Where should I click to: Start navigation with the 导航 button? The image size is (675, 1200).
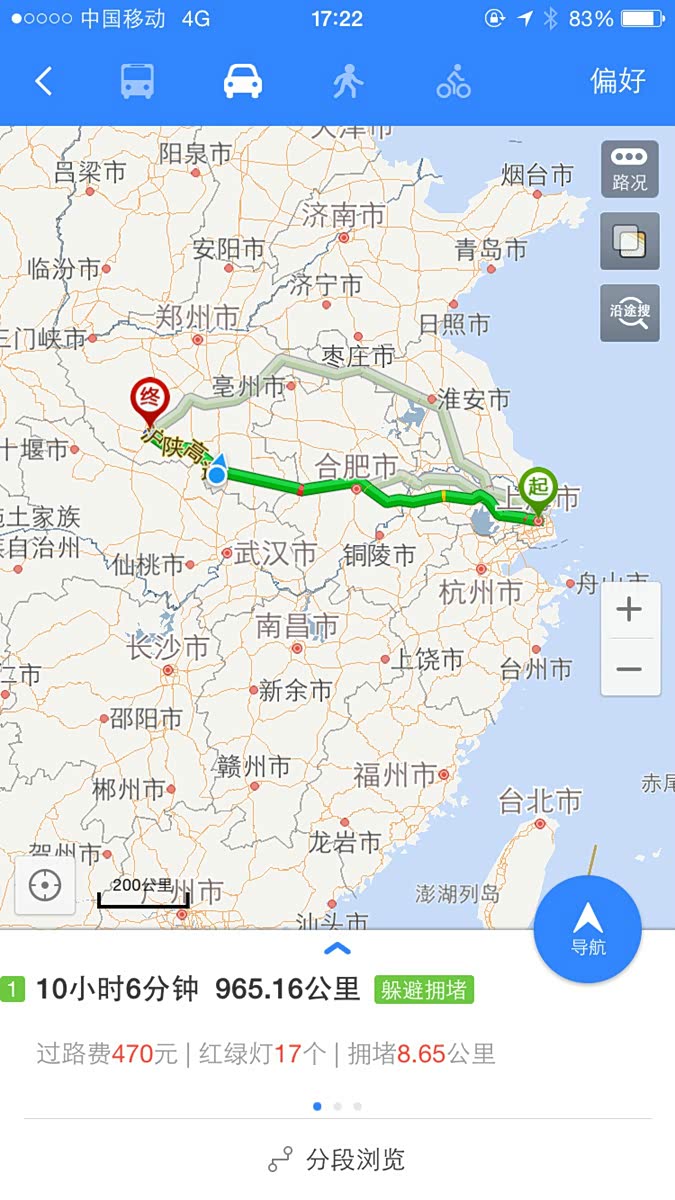click(x=588, y=929)
